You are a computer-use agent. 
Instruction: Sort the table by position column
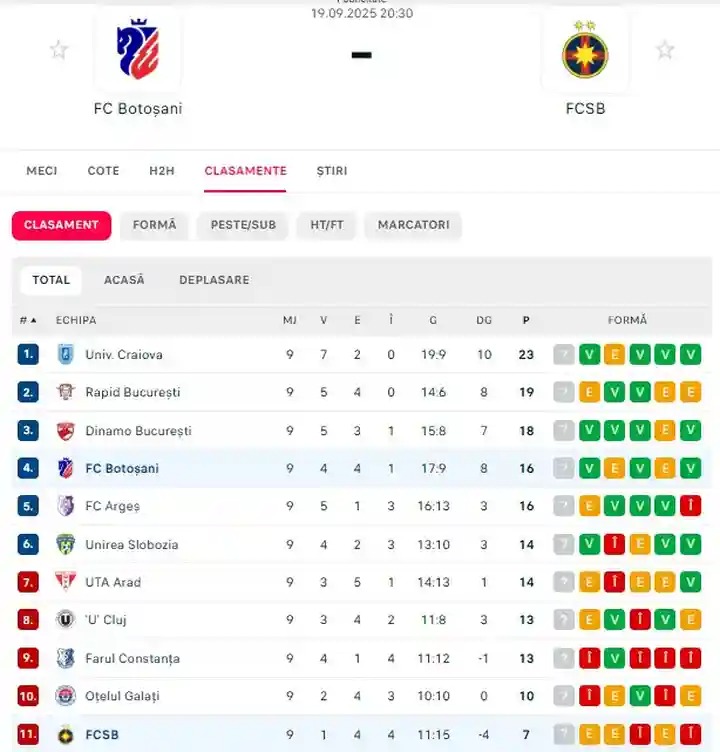pyautogui.click(x=28, y=321)
